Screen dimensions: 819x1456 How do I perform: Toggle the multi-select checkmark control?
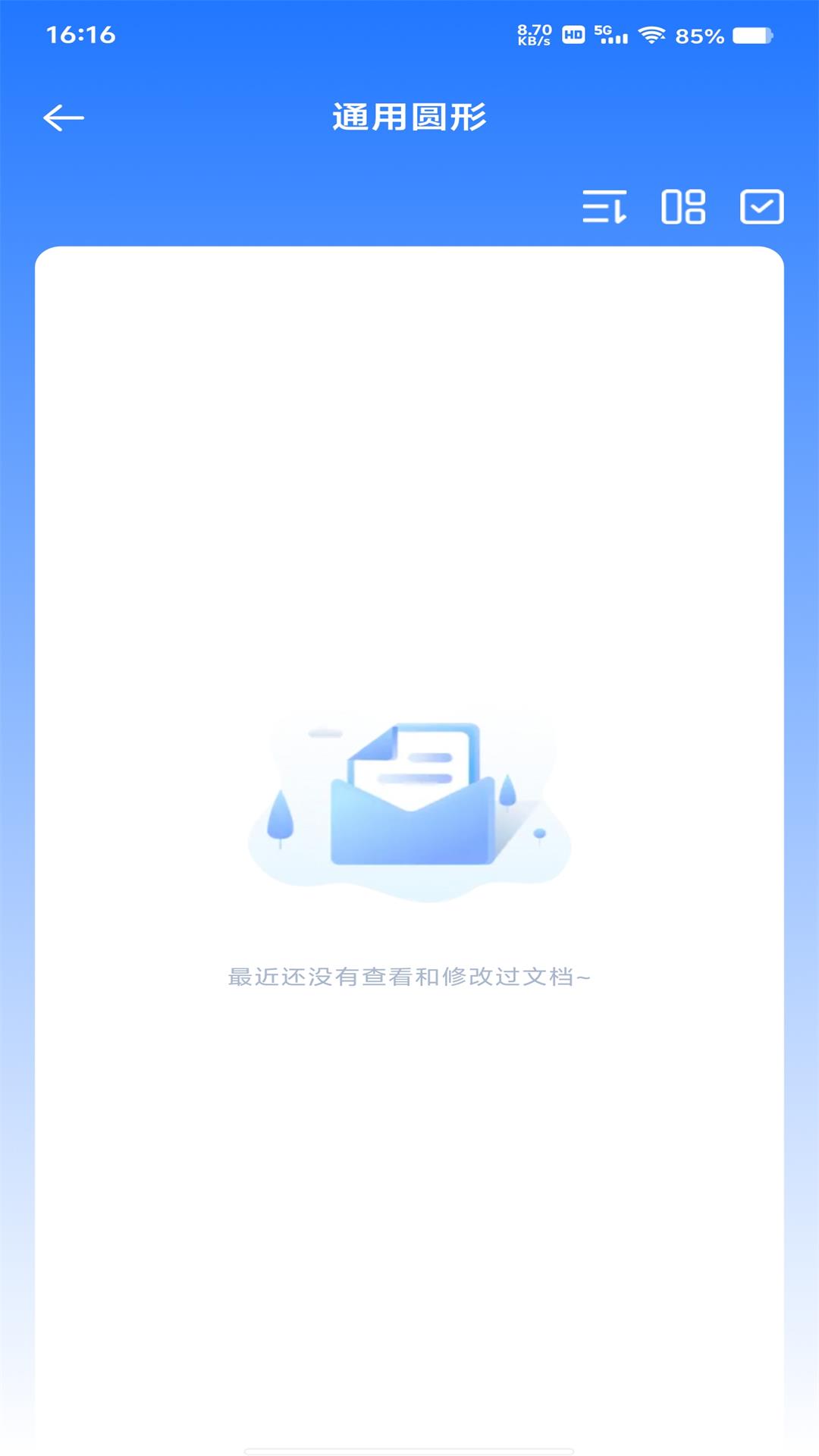761,207
